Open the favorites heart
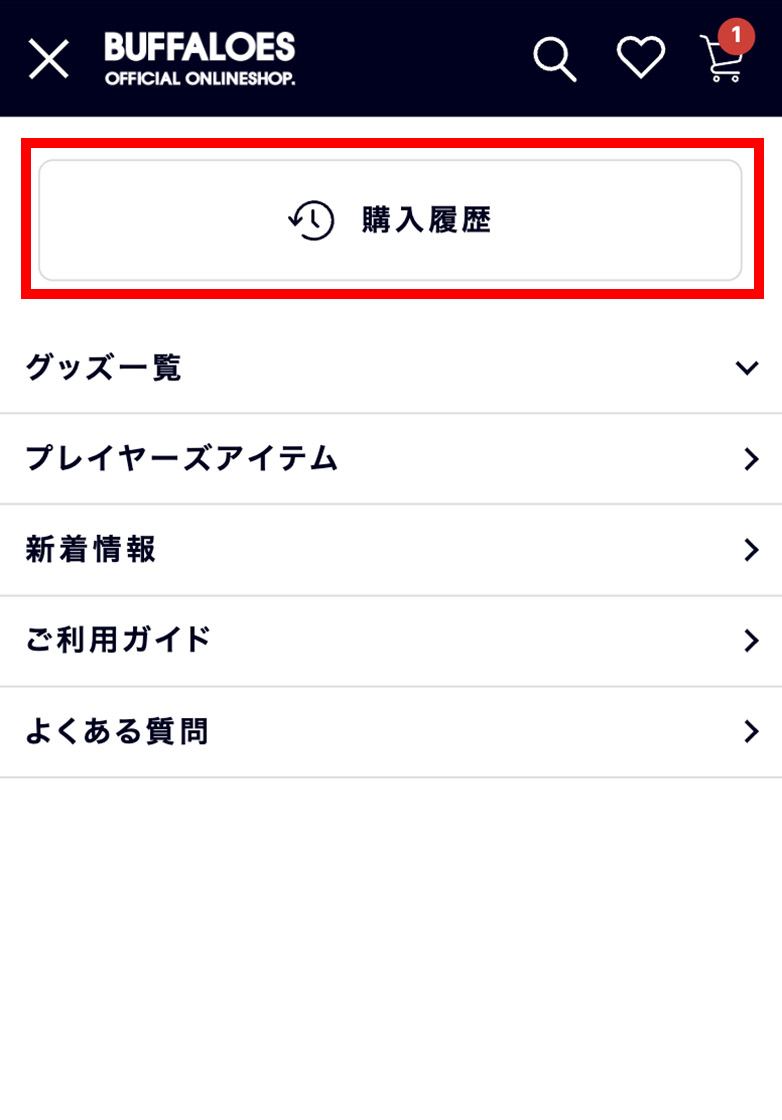782x1120 pixels. (641, 58)
